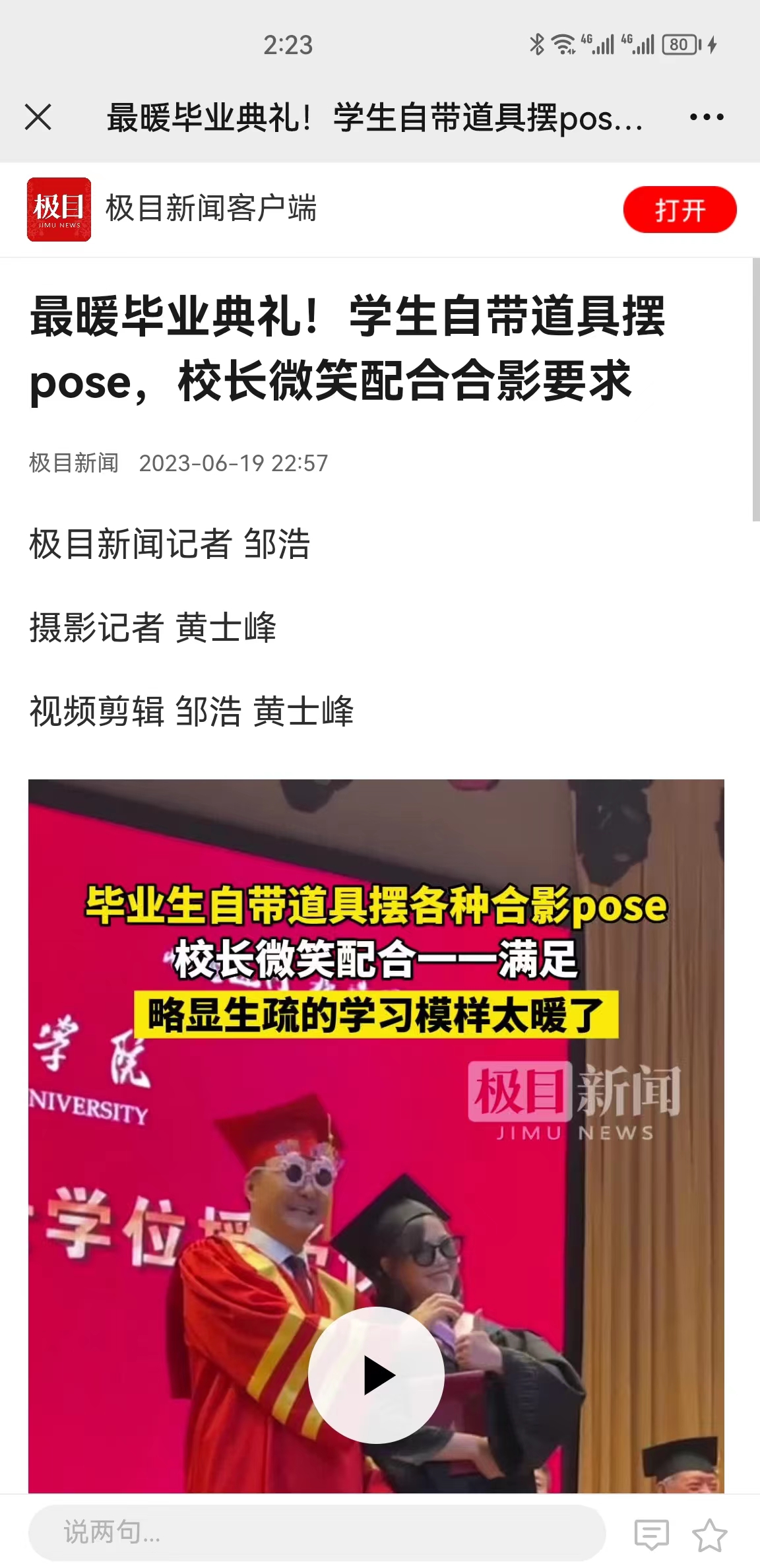Close the article page
This screenshot has height=1568, width=760.
[x=38, y=118]
